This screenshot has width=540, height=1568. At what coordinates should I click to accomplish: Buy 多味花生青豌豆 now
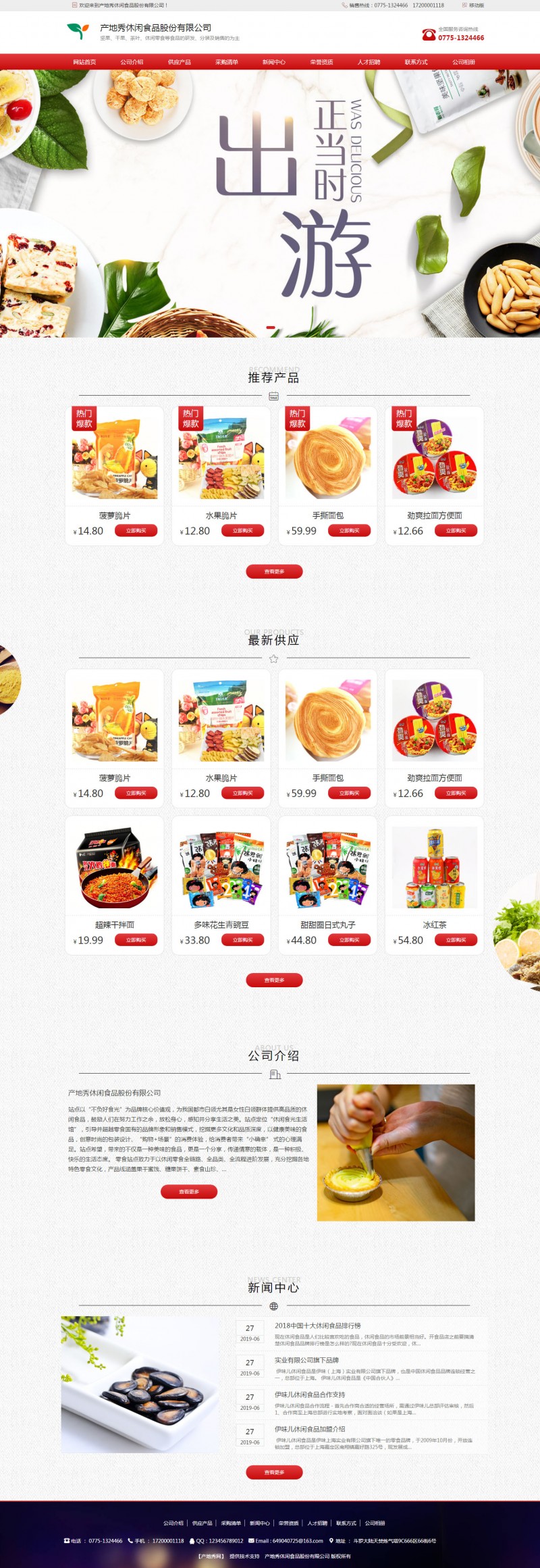[x=242, y=940]
